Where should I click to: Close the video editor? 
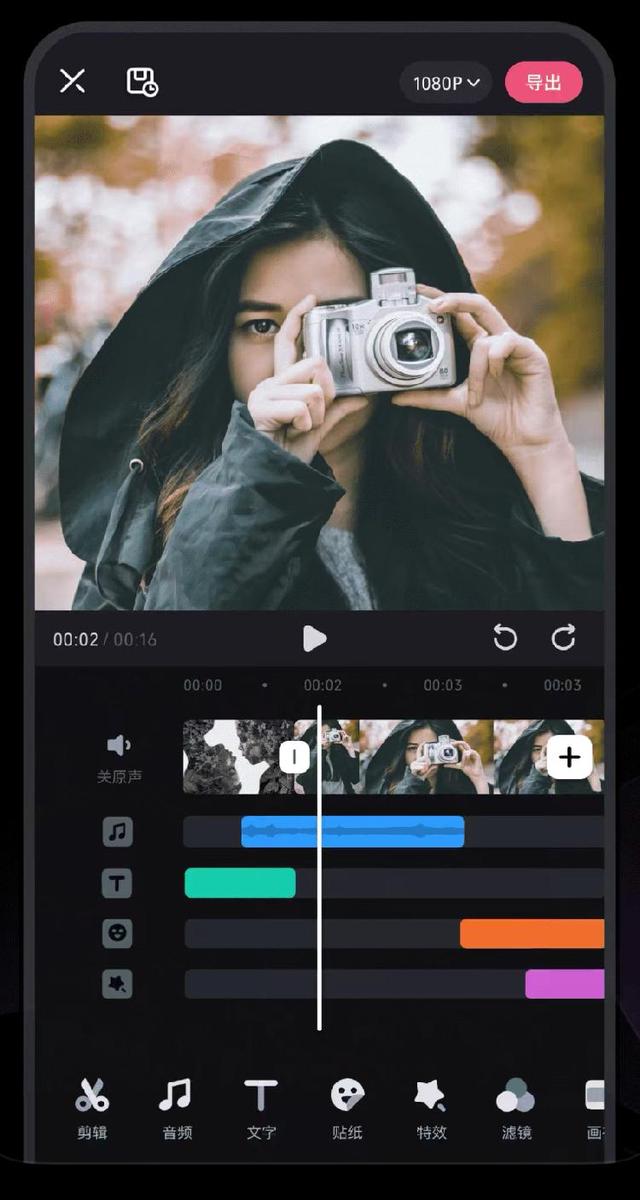(x=72, y=81)
